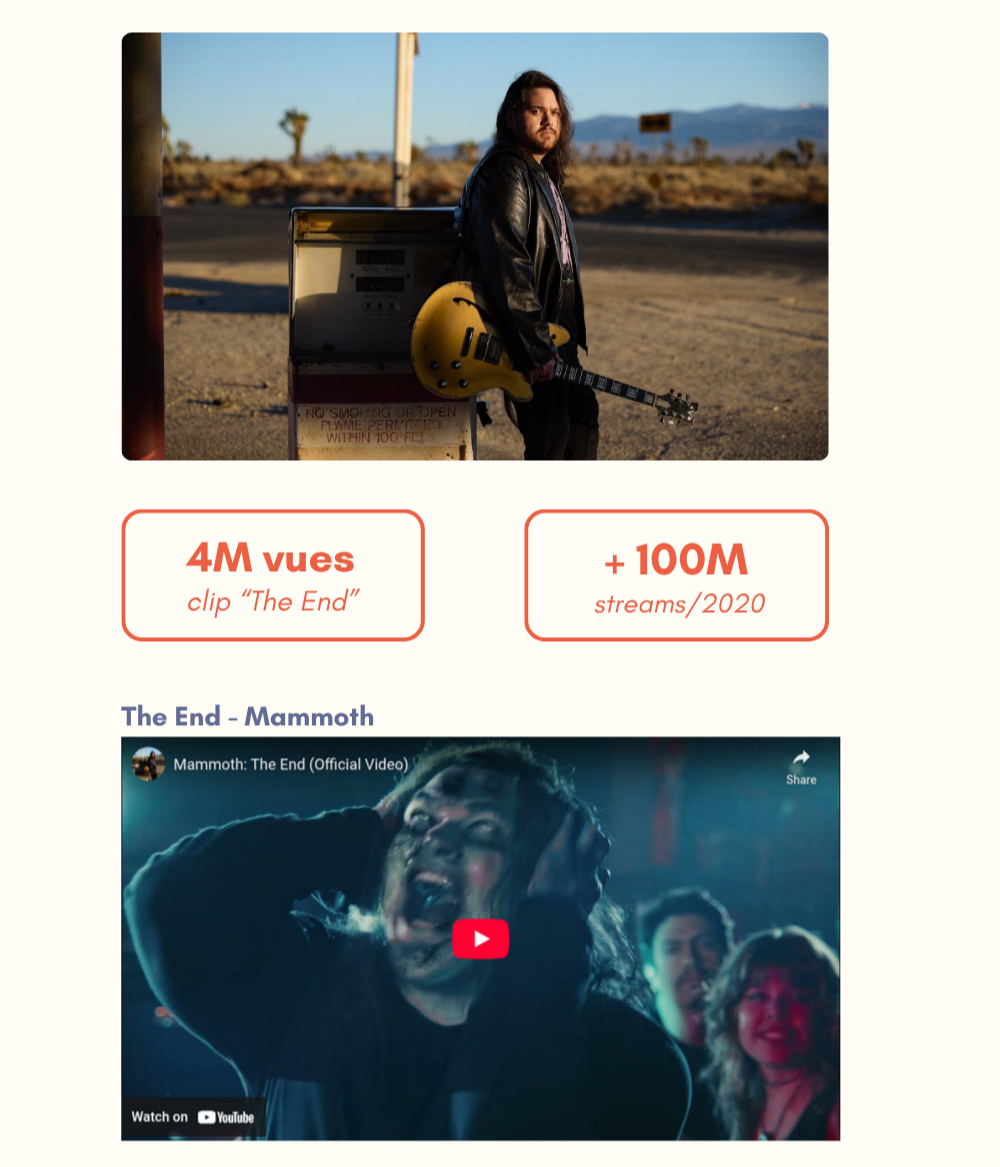Open the Mammoth: The End video title
The image size is (1000, 1167).
[290, 764]
